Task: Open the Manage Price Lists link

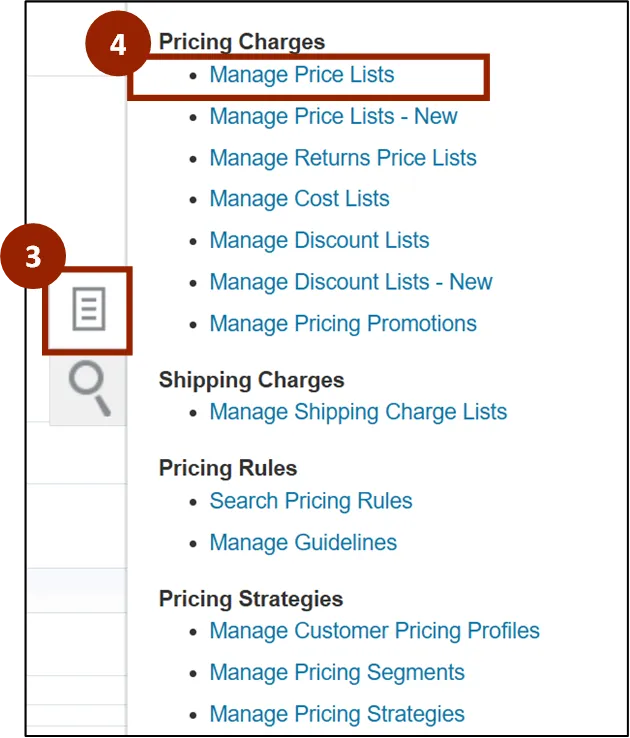Action: point(301,75)
